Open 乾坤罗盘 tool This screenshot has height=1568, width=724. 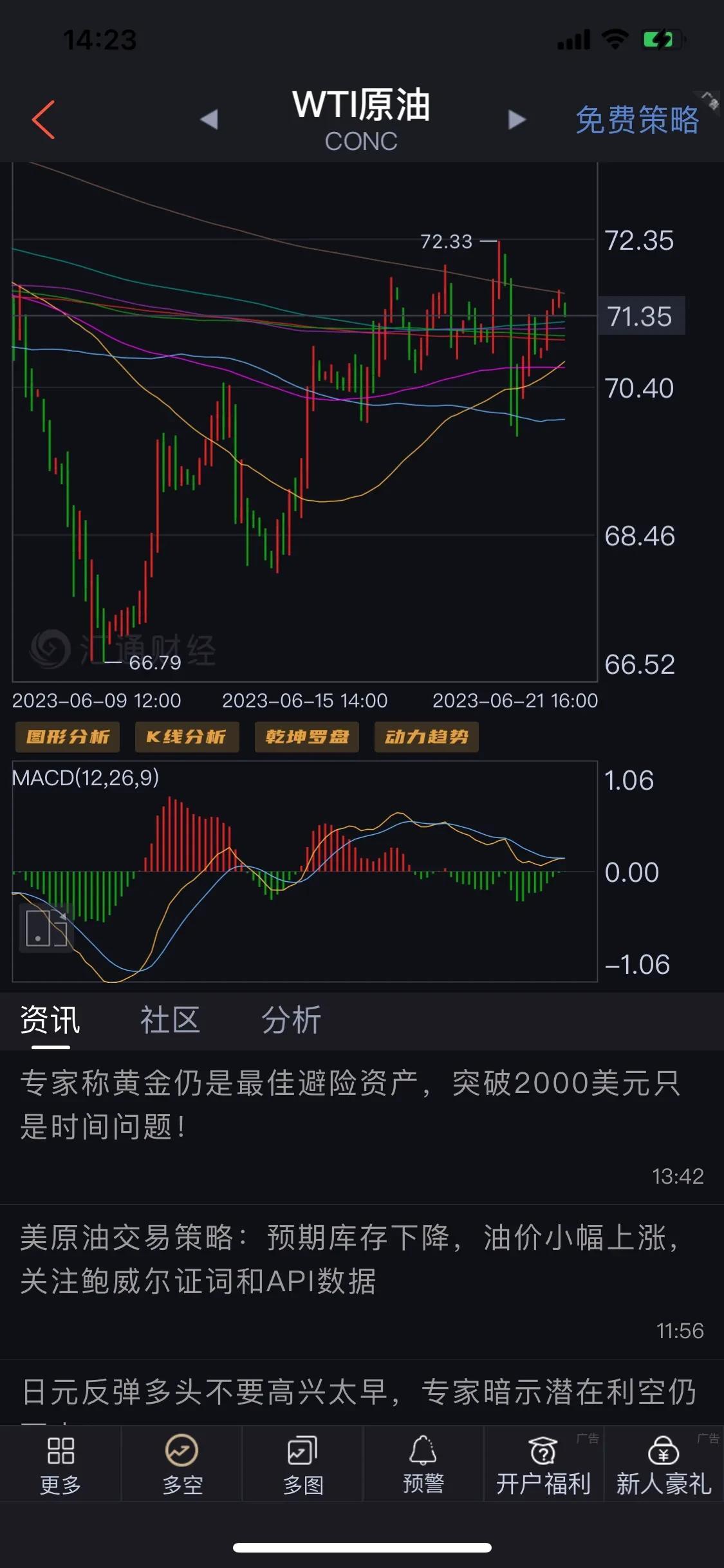(307, 736)
